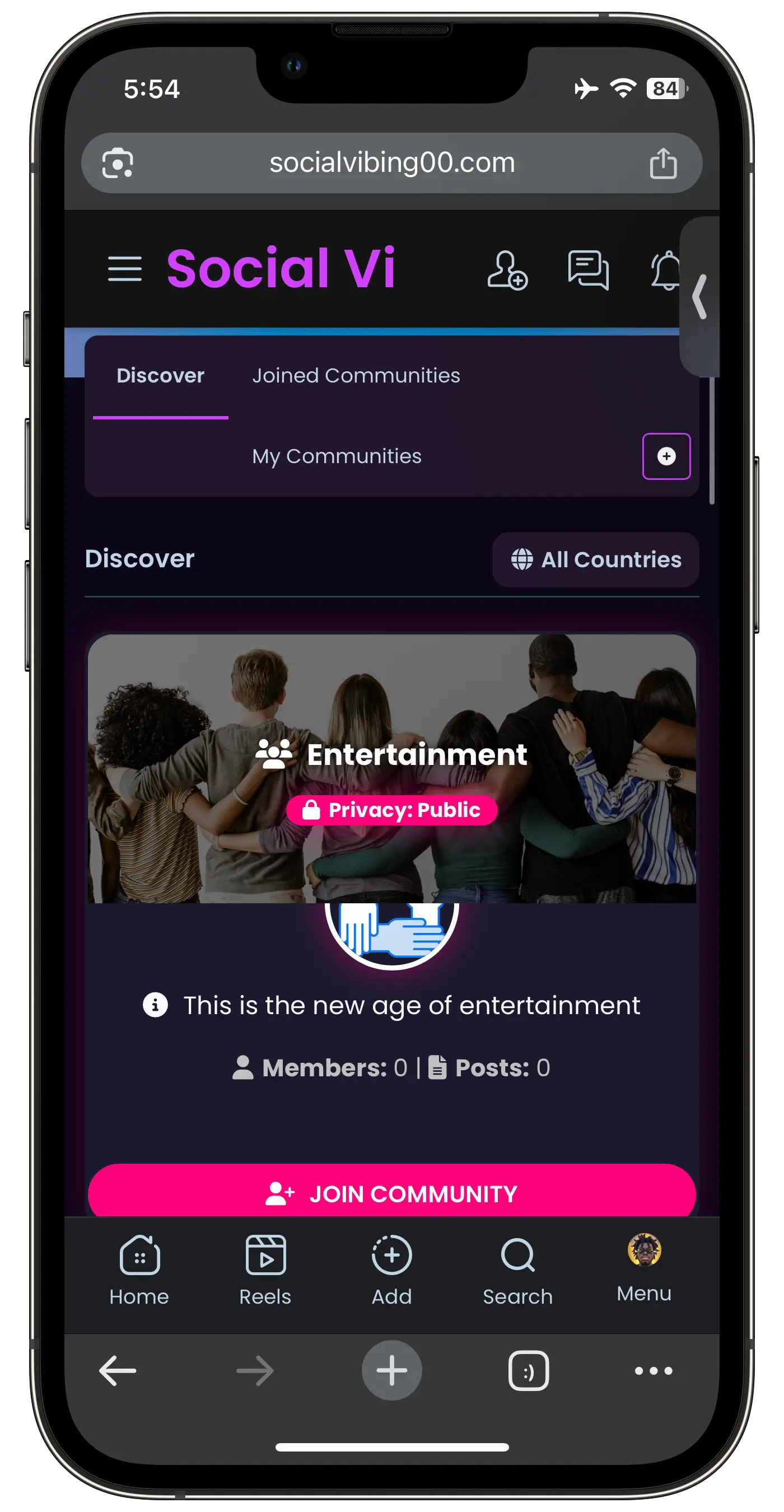Tap the browser address bar

point(391,162)
